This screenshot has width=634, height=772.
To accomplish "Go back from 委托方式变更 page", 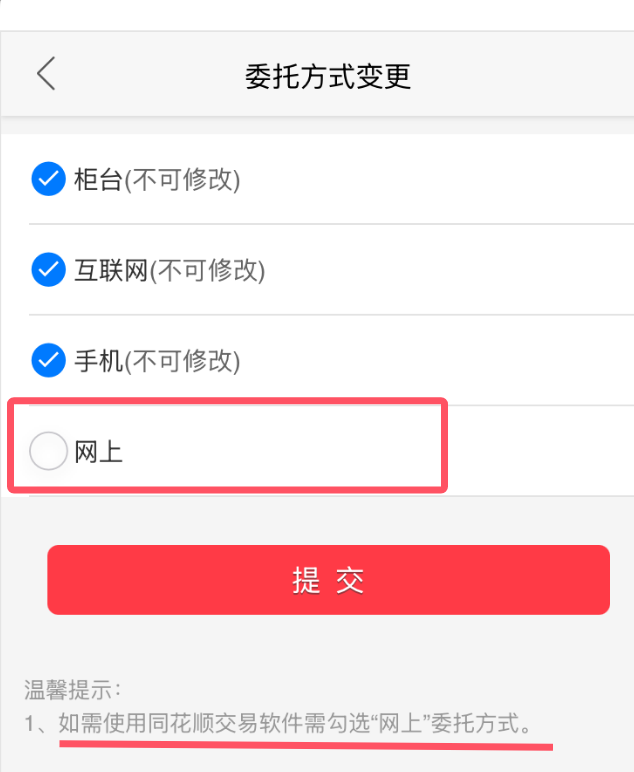I will (46, 75).
